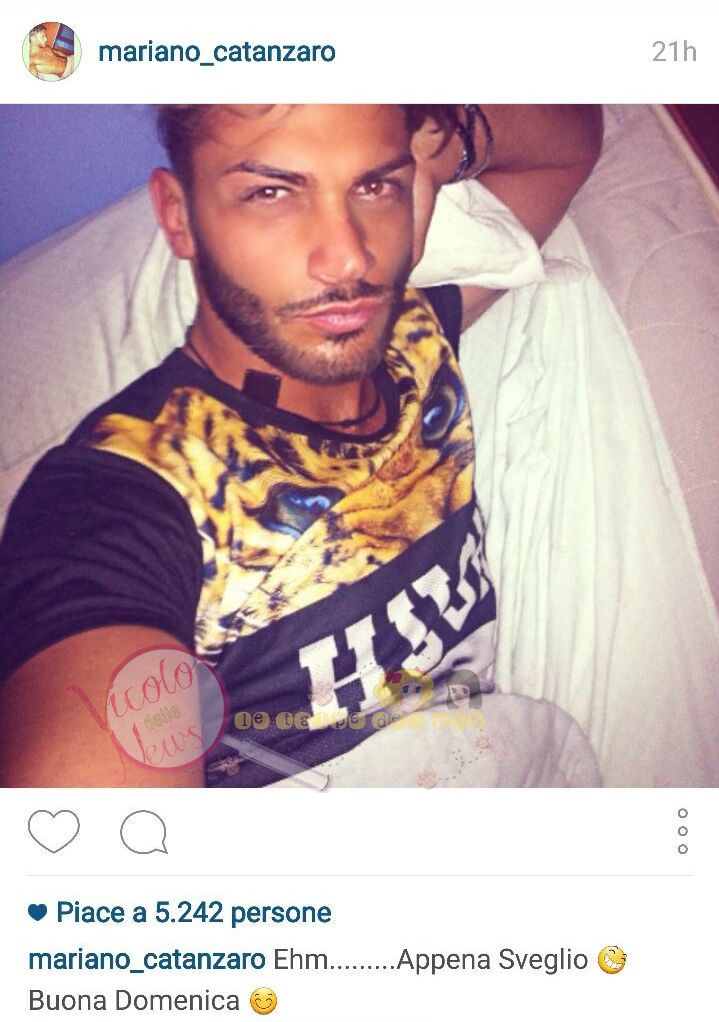Open mariano_catanzaro username in post header

[x=216, y=52]
